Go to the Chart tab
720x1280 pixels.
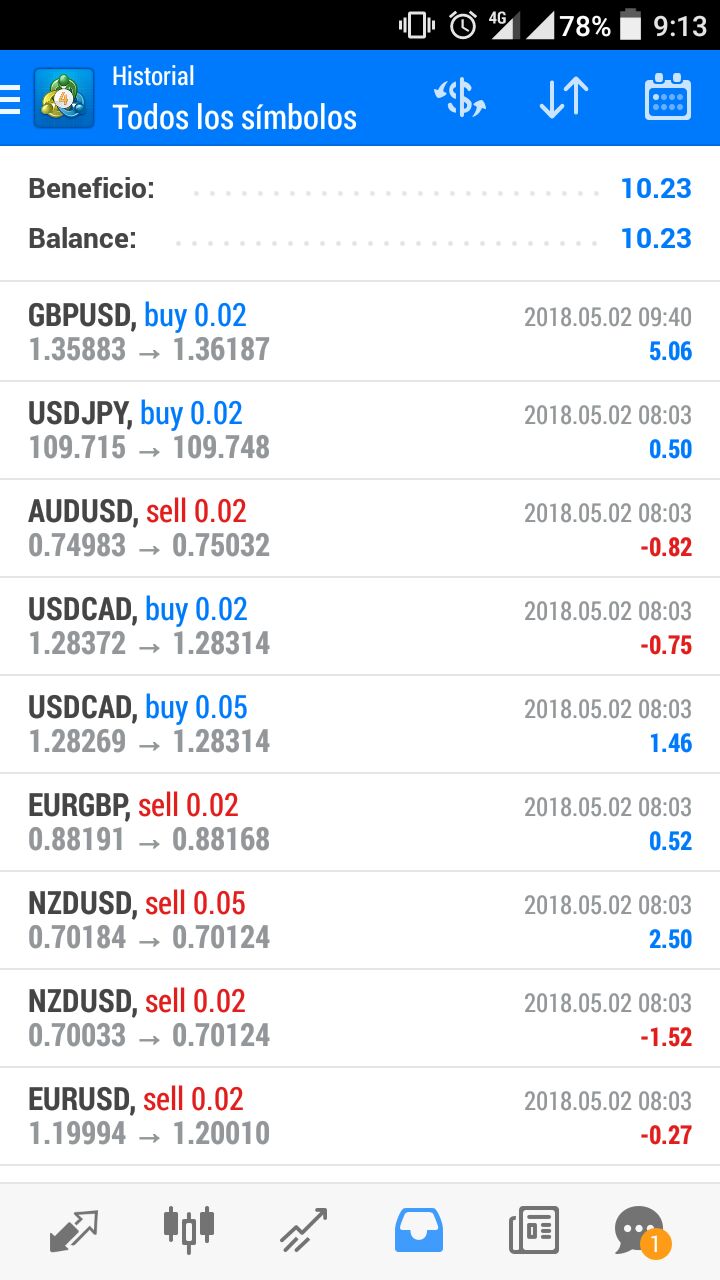[188, 1231]
